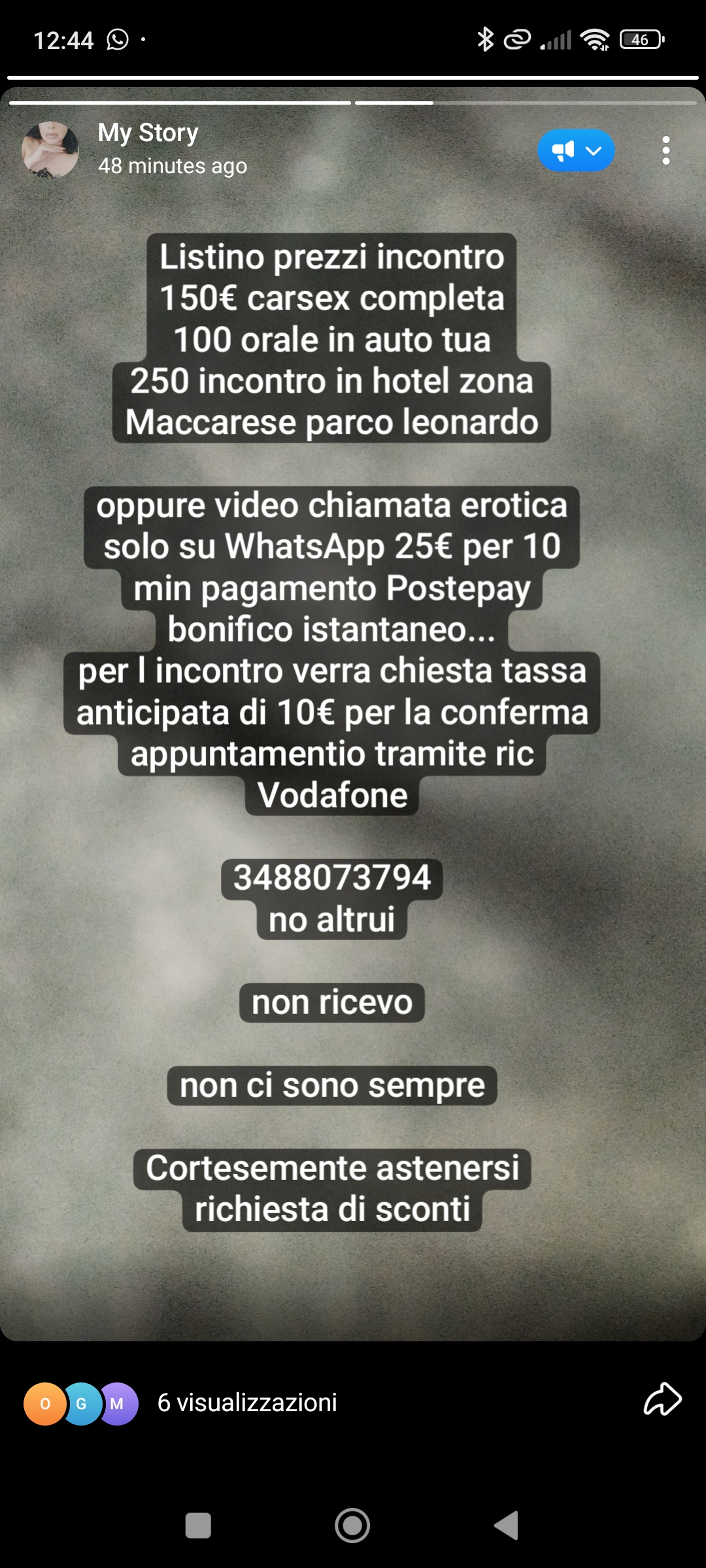The image size is (706, 1568).
Task: Open the three-dot overflow menu
Action: coord(665,150)
